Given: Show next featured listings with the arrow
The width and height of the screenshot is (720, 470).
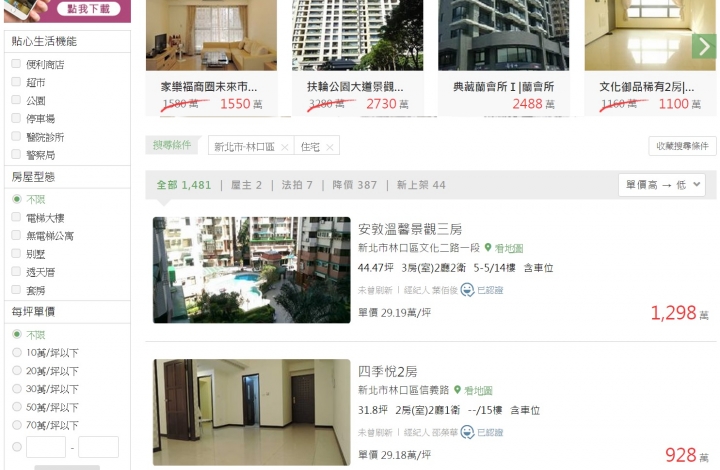Looking at the screenshot, I should (704, 46).
